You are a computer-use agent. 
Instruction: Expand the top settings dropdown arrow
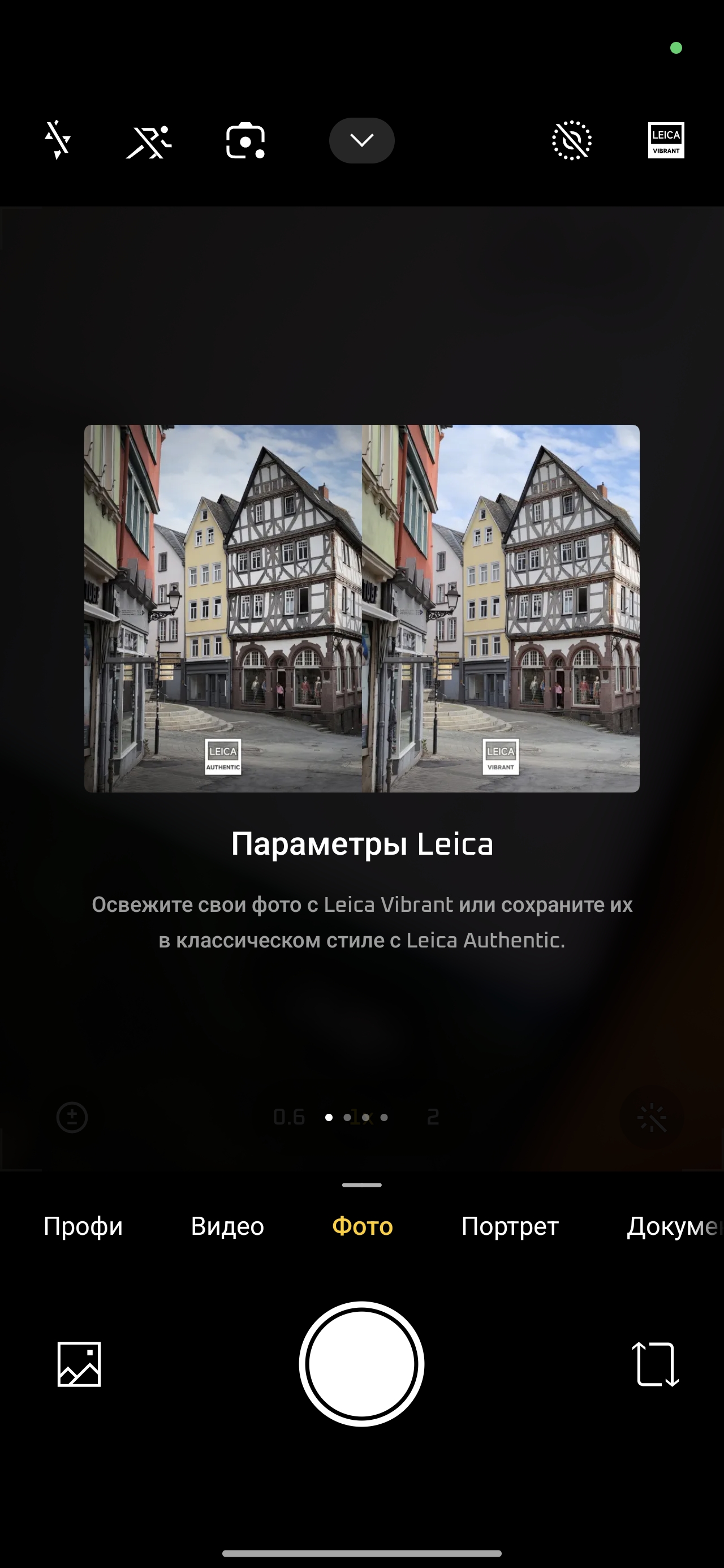coord(361,141)
